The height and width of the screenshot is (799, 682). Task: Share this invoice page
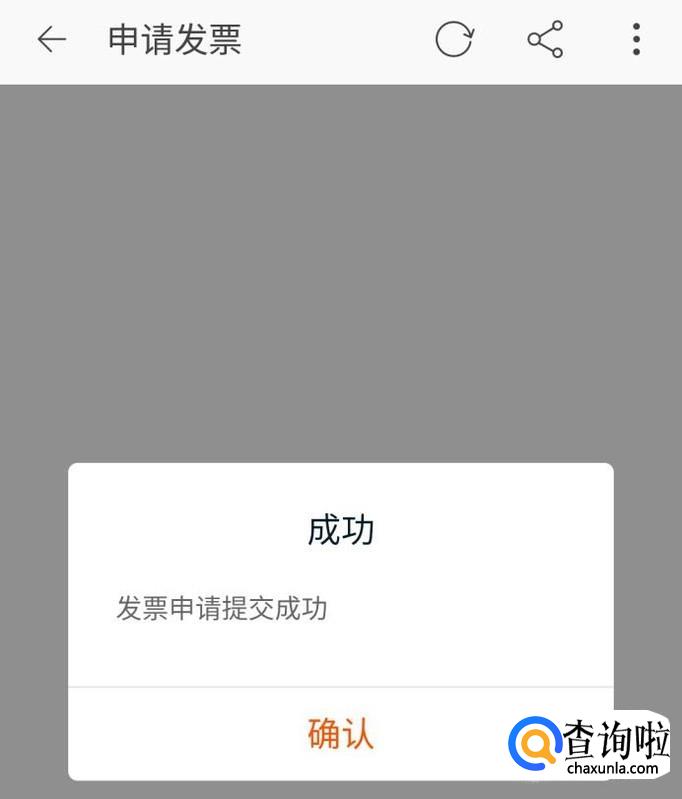point(545,40)
